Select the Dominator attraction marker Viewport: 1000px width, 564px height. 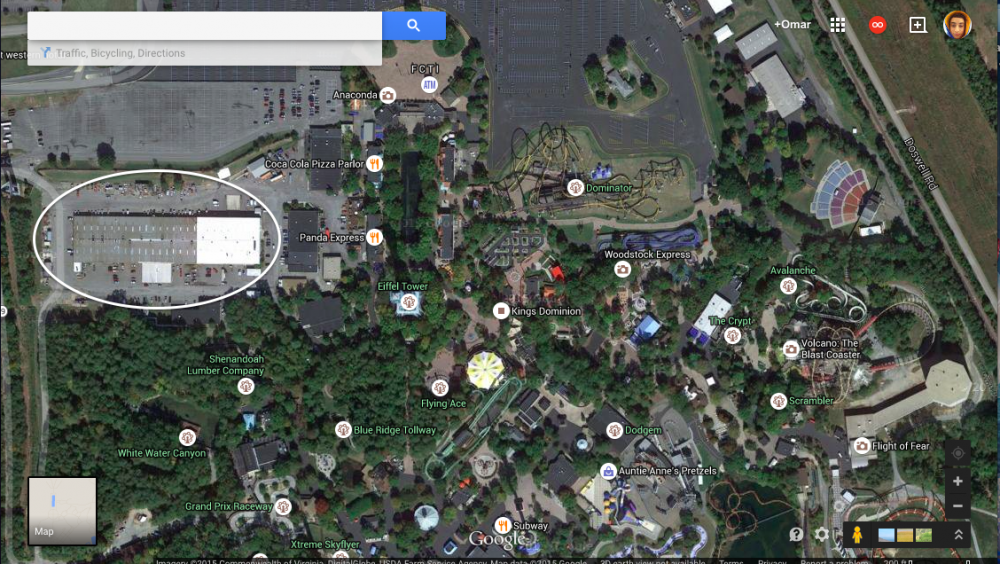click(575, 187)
